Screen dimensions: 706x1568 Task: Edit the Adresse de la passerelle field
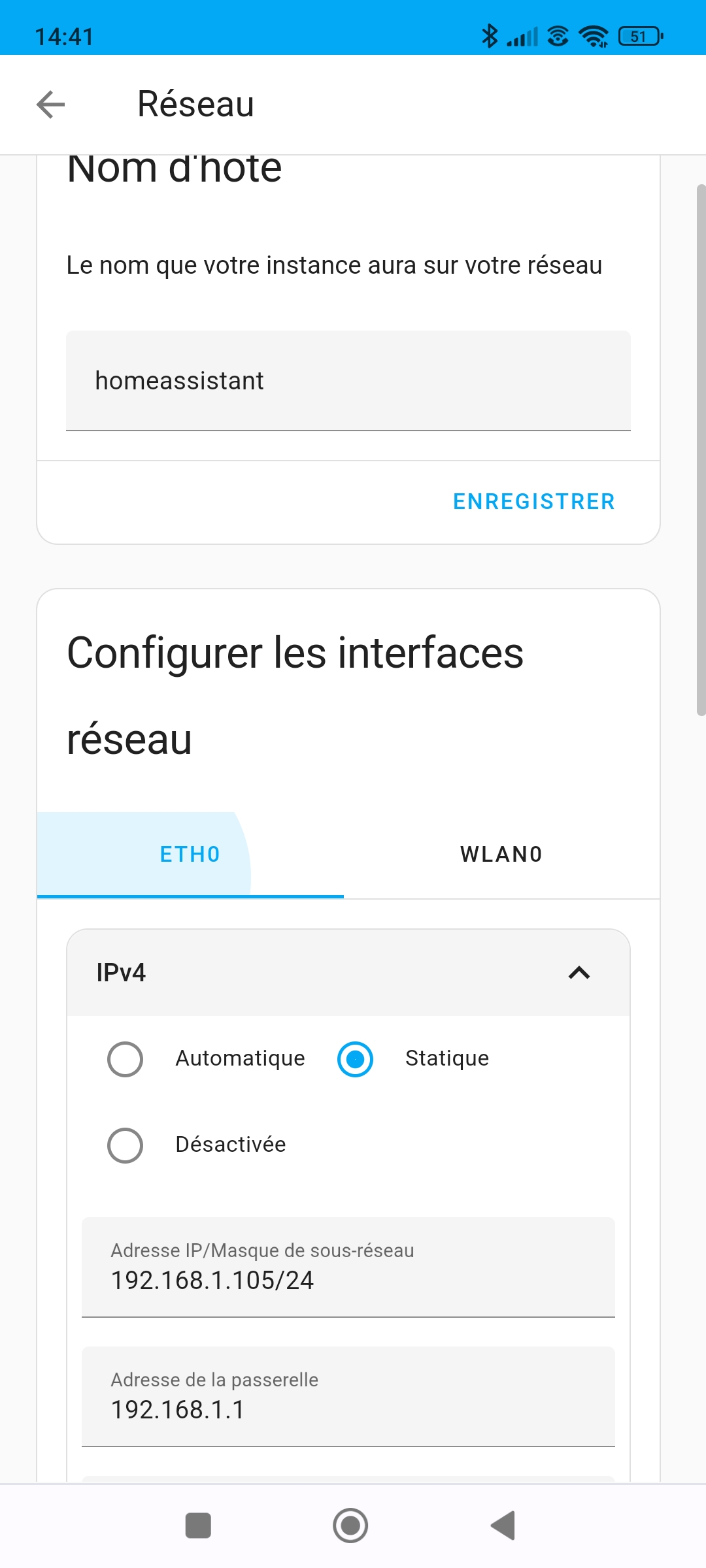point(348,1396)
